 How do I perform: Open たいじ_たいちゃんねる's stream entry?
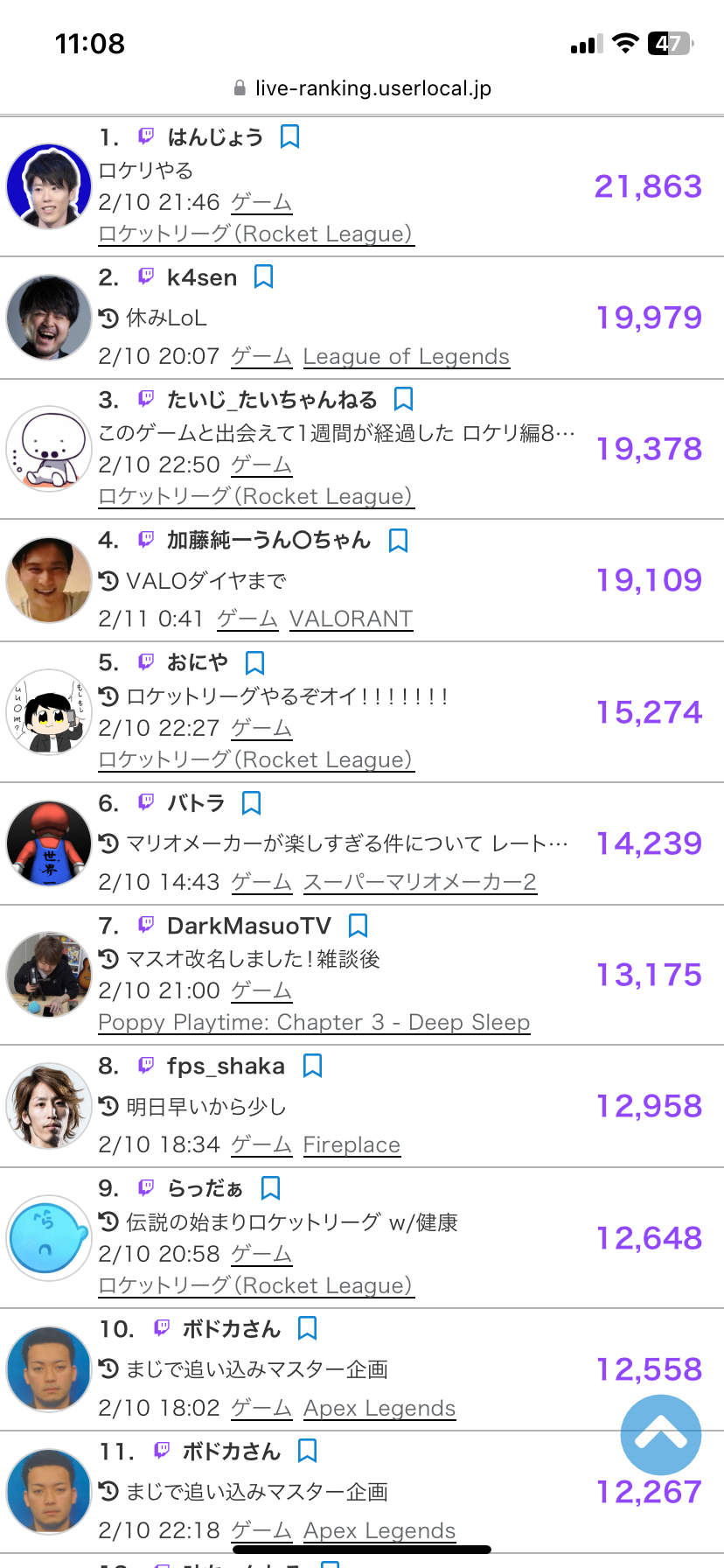point(362,449)
